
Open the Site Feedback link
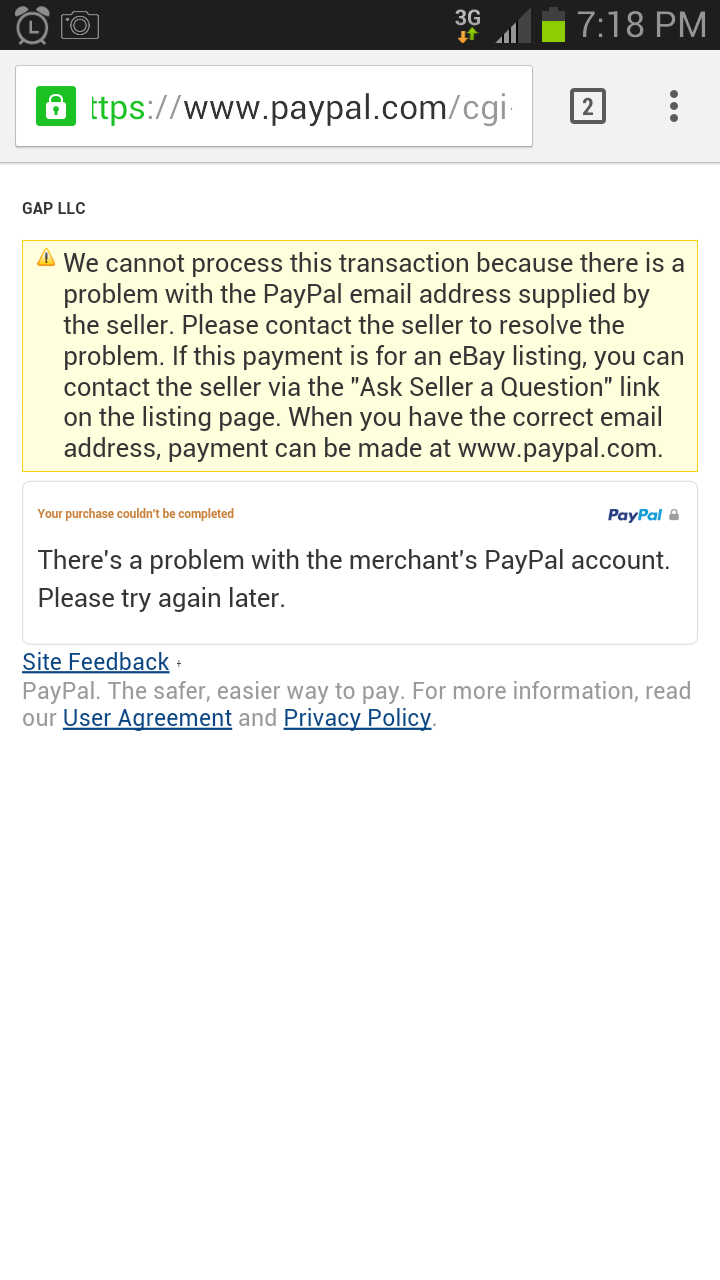[96, 662]
